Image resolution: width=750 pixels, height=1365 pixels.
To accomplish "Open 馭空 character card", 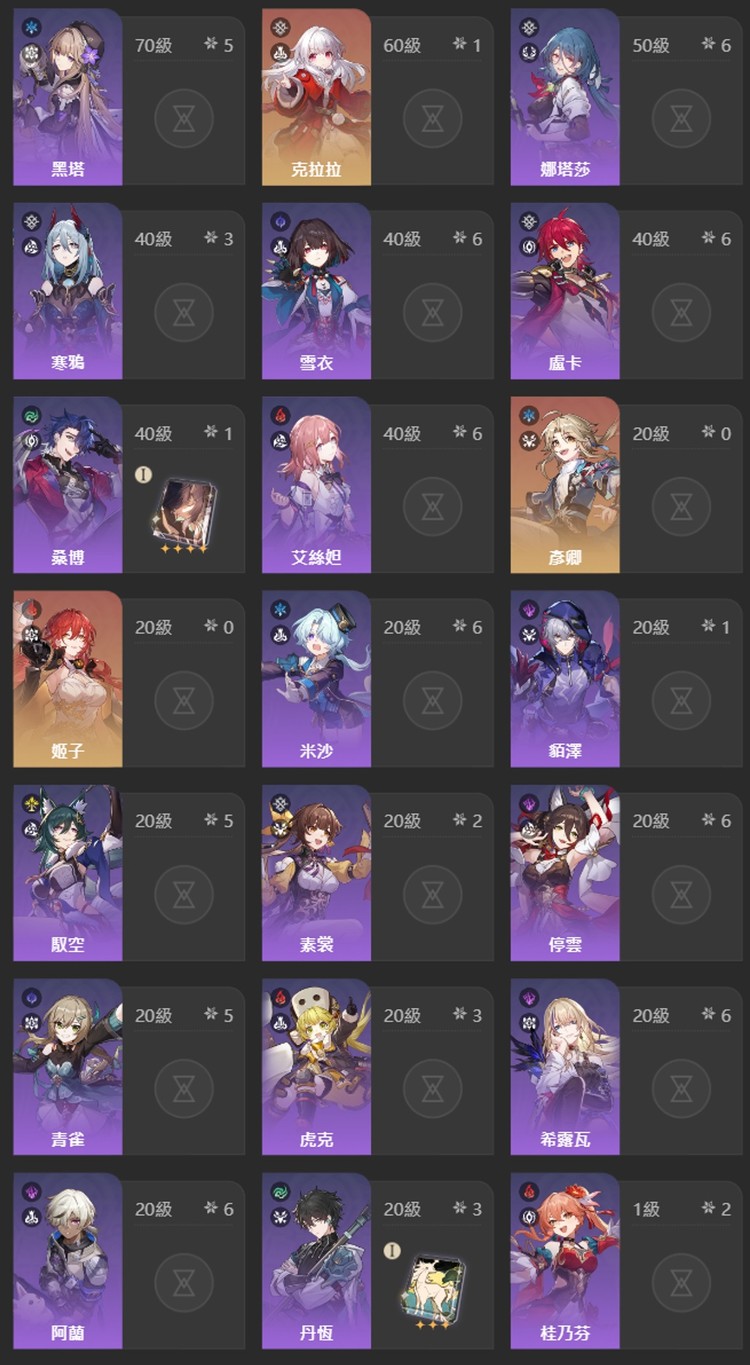I will point(68,873).
